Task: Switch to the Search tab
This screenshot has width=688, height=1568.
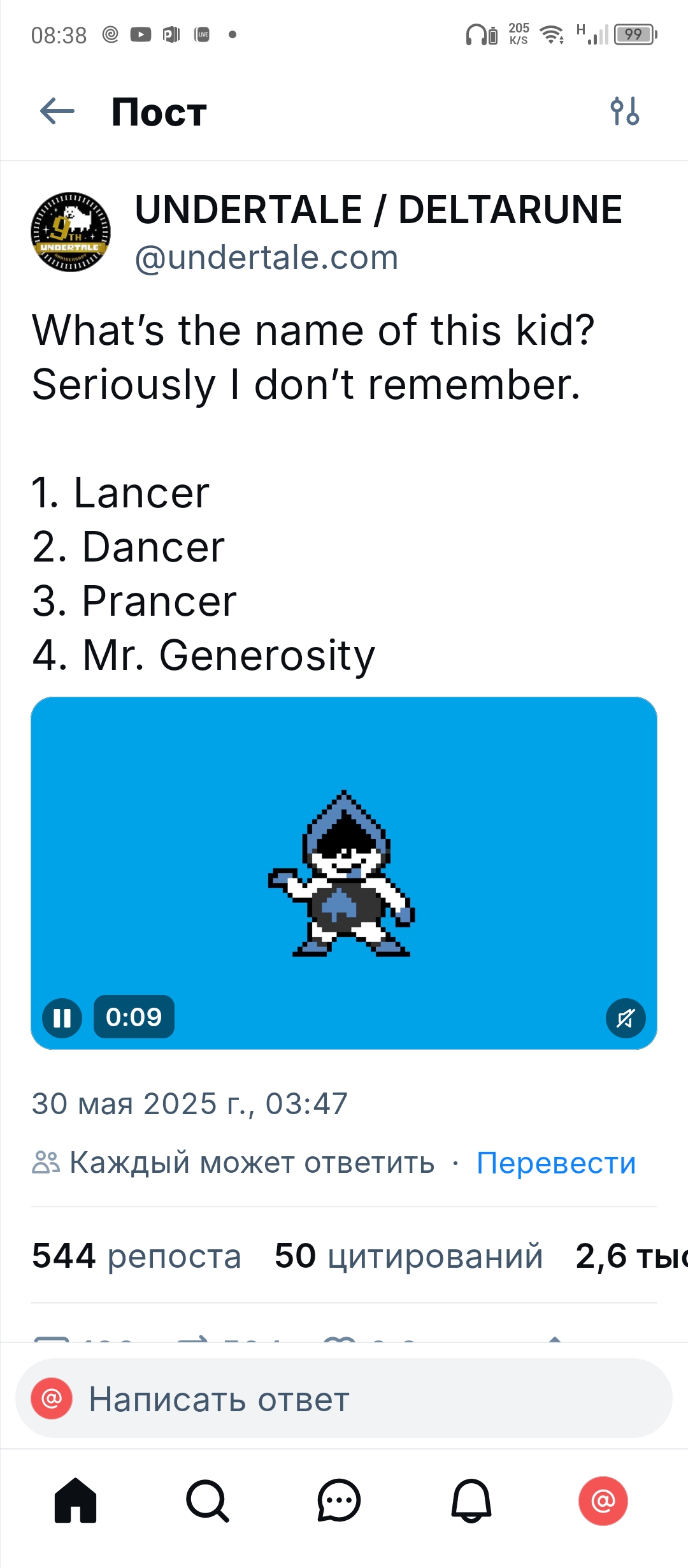Action: click(207, 1501)
